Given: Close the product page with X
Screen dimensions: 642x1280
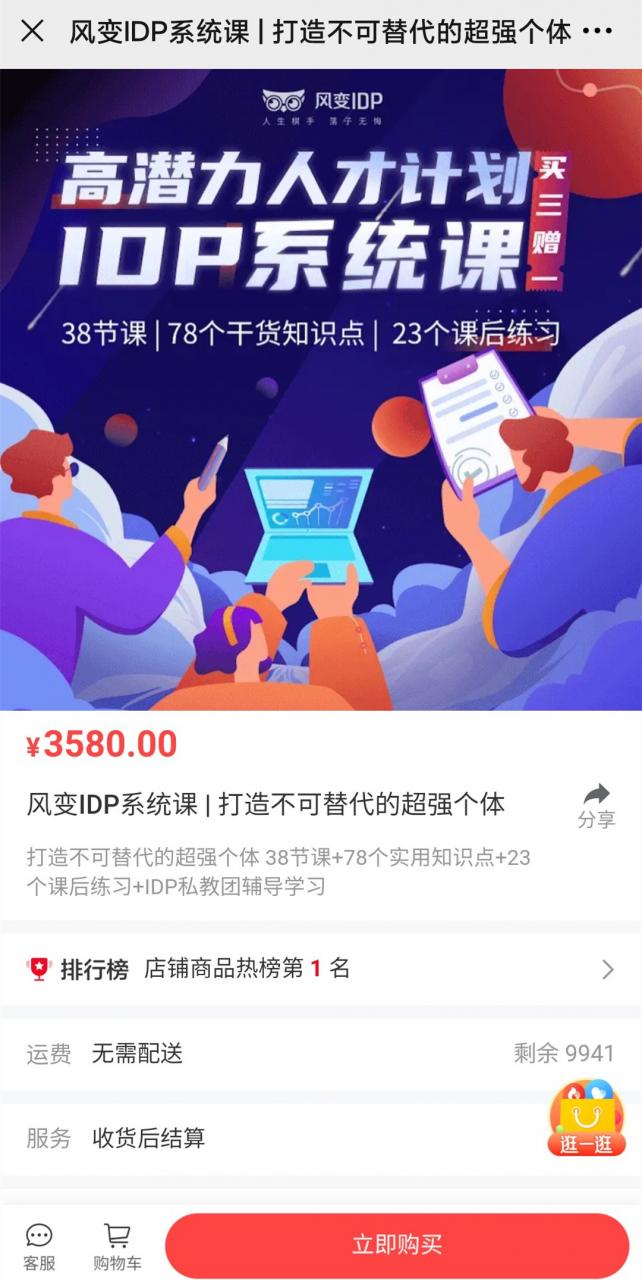Looking at the screenshot, I should (32, 31).
